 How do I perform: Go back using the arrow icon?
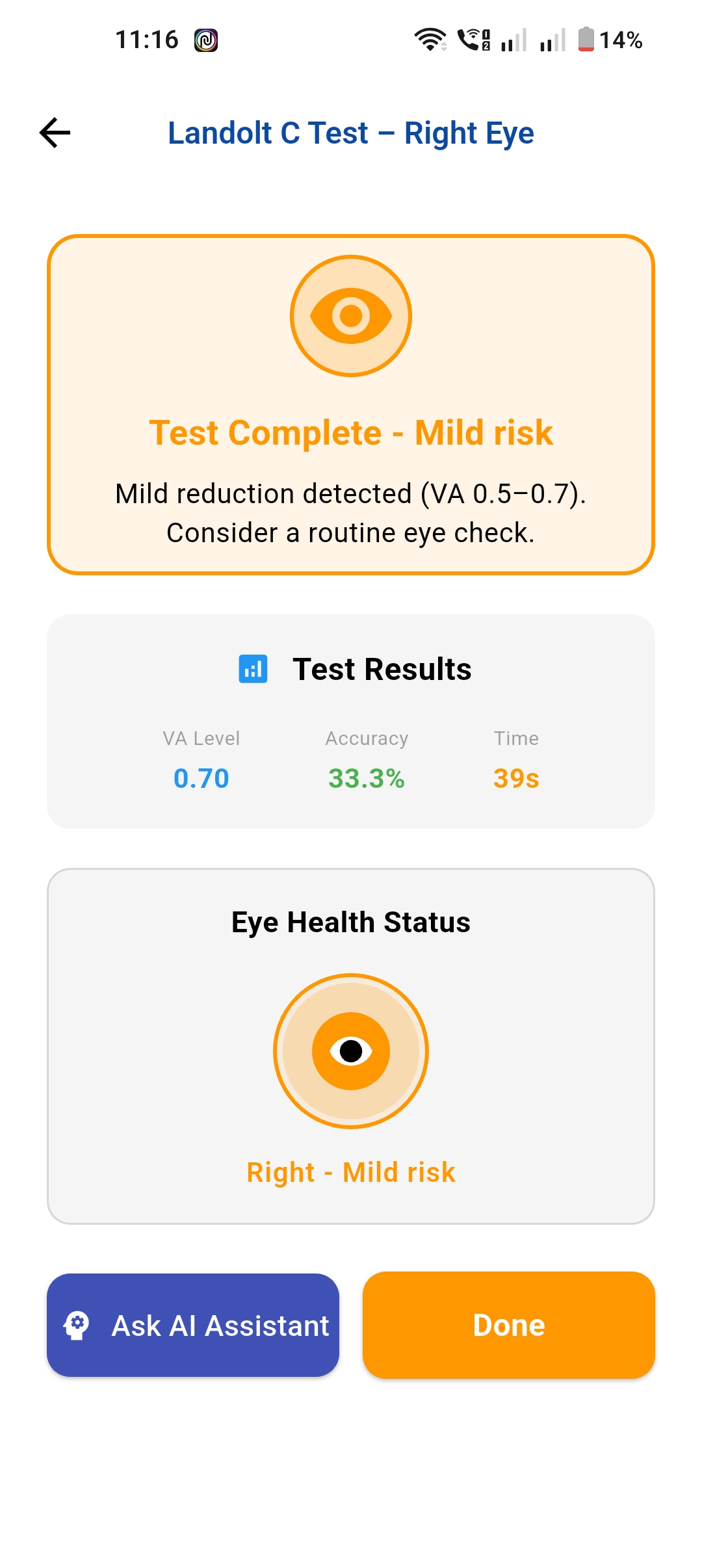(55, 133)
